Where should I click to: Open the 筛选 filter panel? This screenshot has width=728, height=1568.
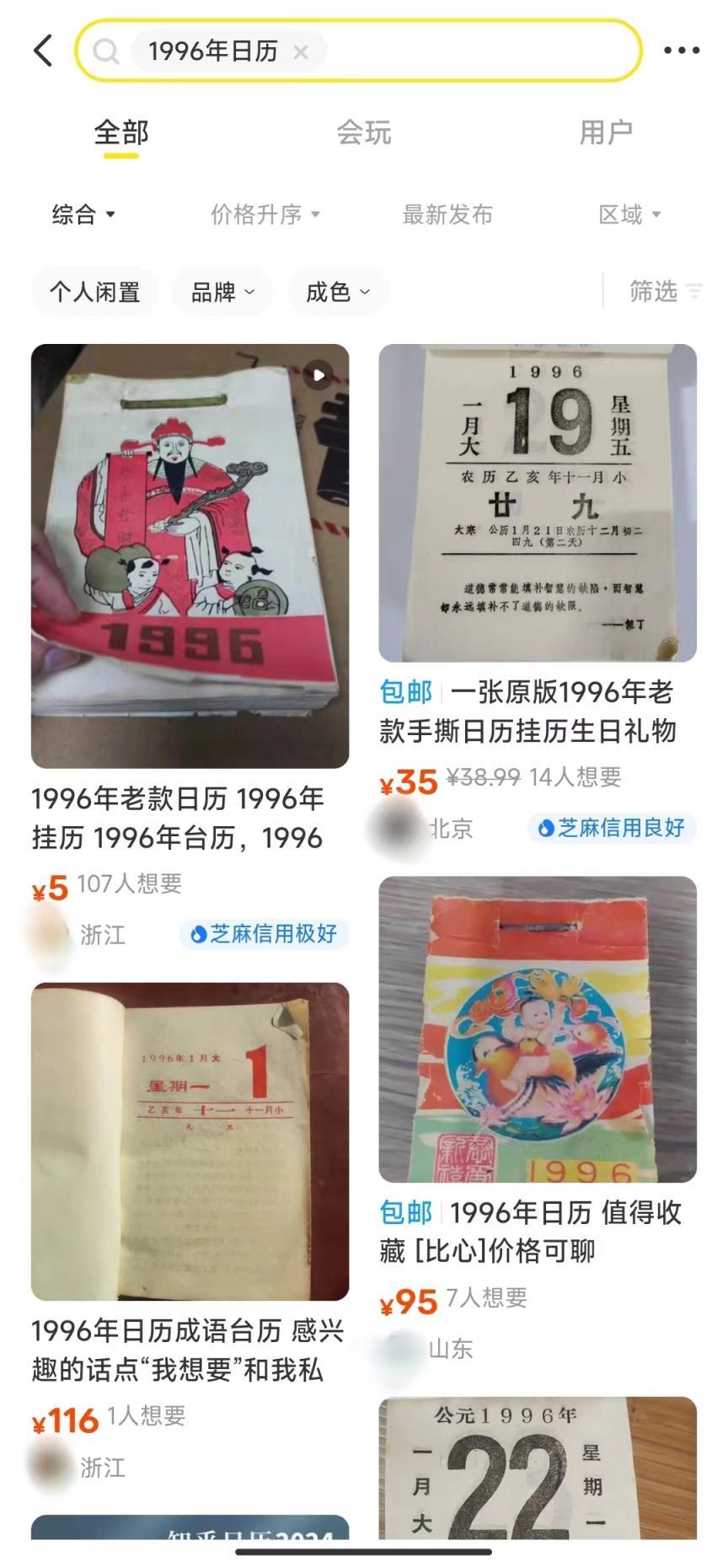[664, 292]
